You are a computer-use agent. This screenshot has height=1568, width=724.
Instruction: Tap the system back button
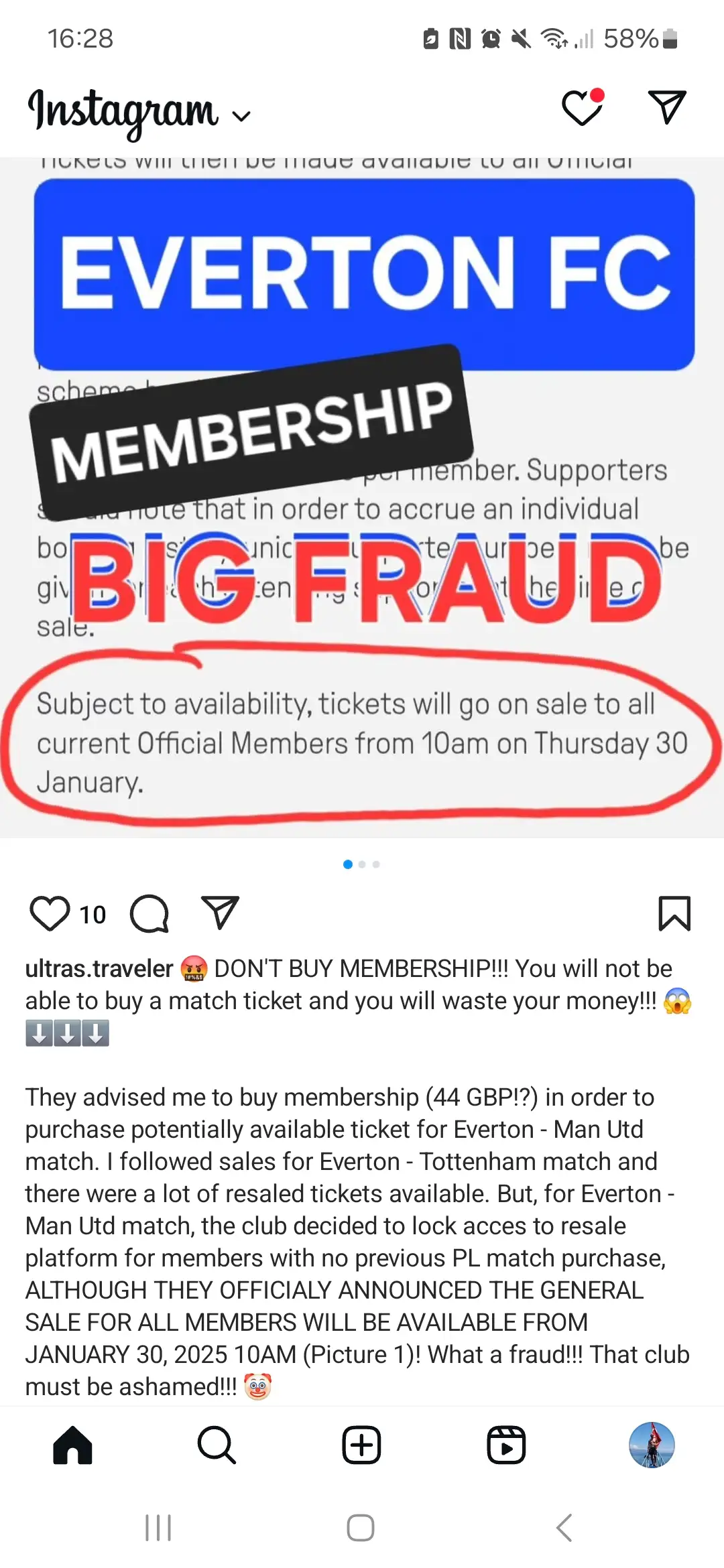564,1528
